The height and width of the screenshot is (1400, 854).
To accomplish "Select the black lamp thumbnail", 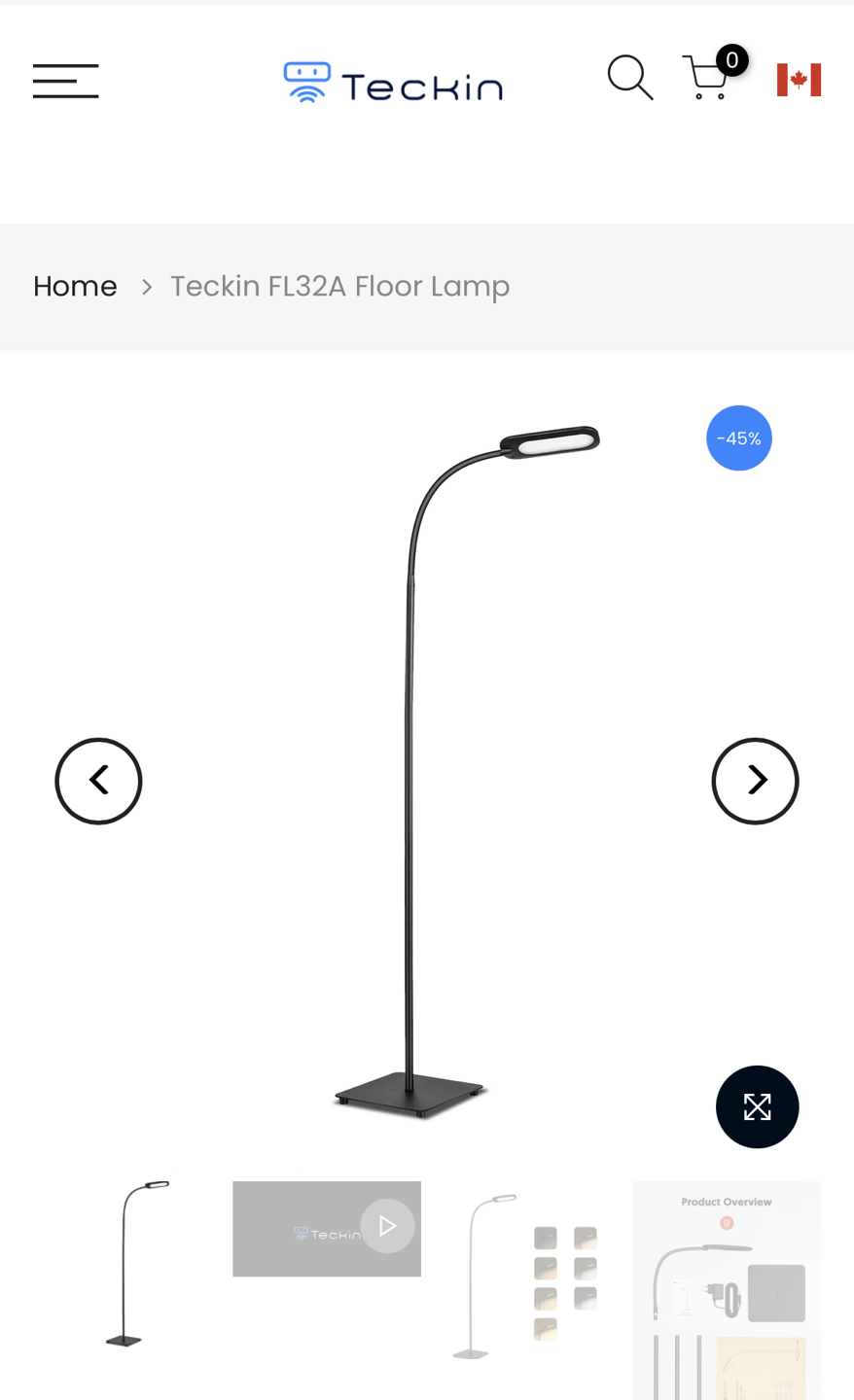I will click(x=127, y=1264).
